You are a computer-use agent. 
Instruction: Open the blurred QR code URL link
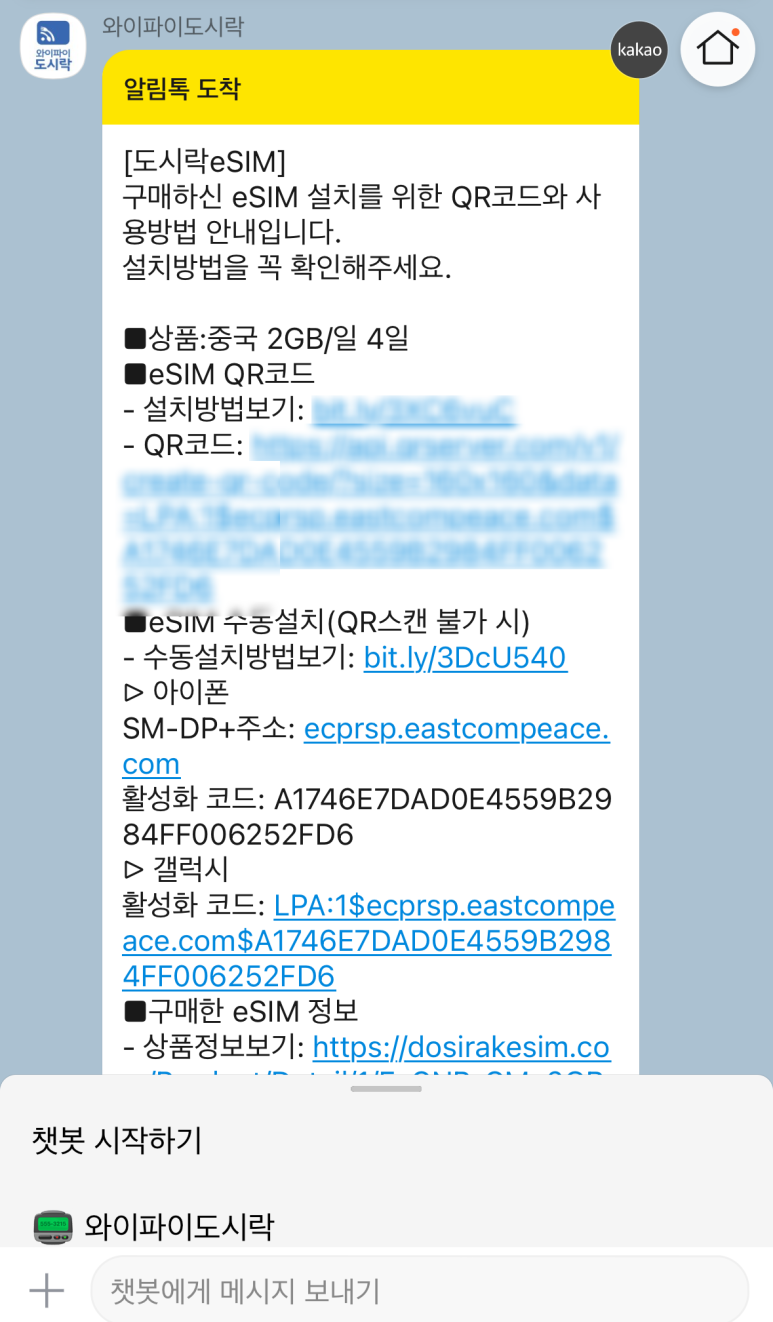370,515
